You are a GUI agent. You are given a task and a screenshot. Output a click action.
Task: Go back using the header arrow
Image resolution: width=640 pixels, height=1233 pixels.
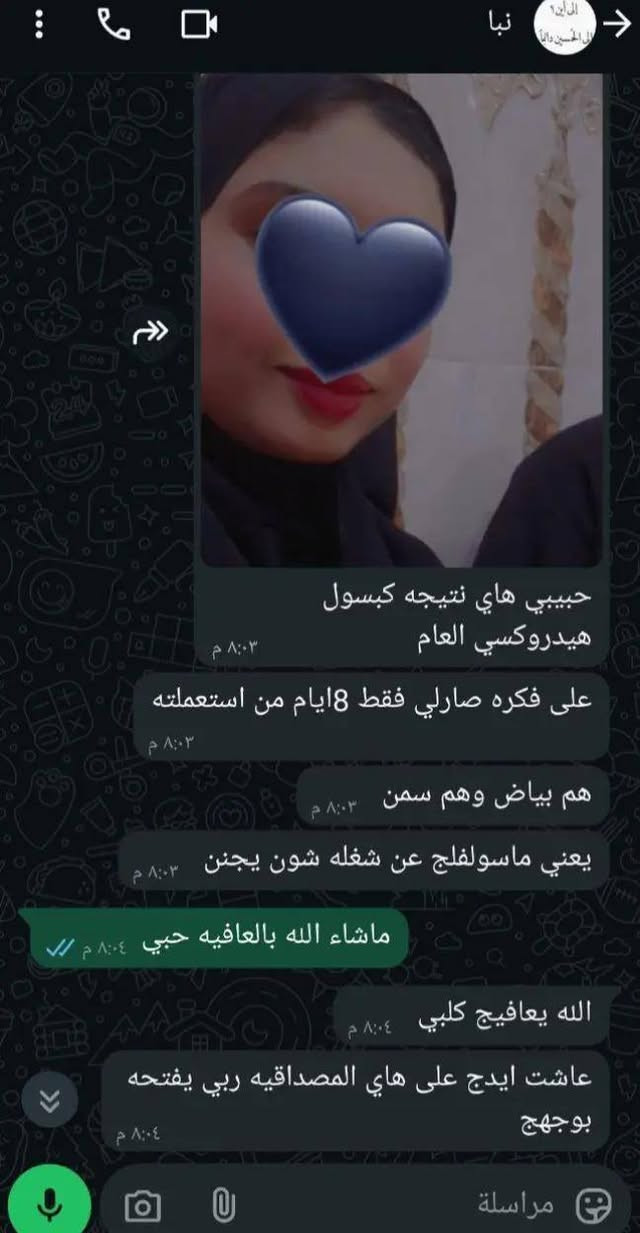coord(621,24)
